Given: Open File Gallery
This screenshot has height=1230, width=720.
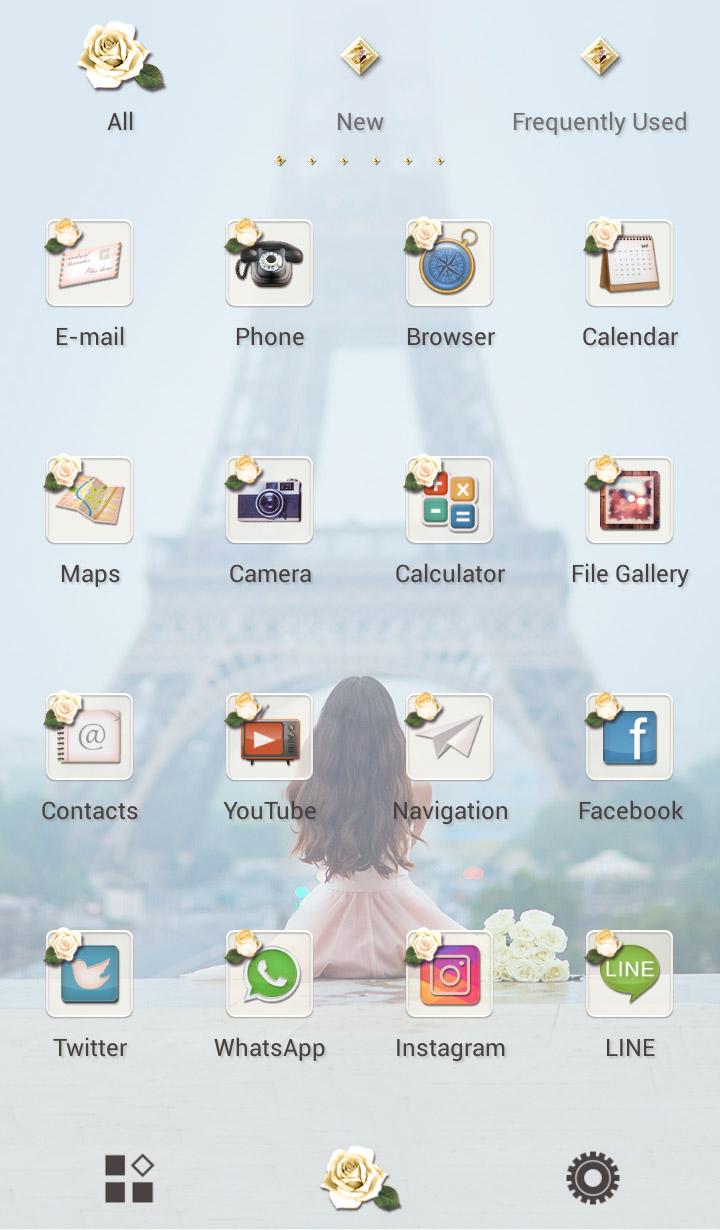Looking at the screenshot, I should [630, 501].
